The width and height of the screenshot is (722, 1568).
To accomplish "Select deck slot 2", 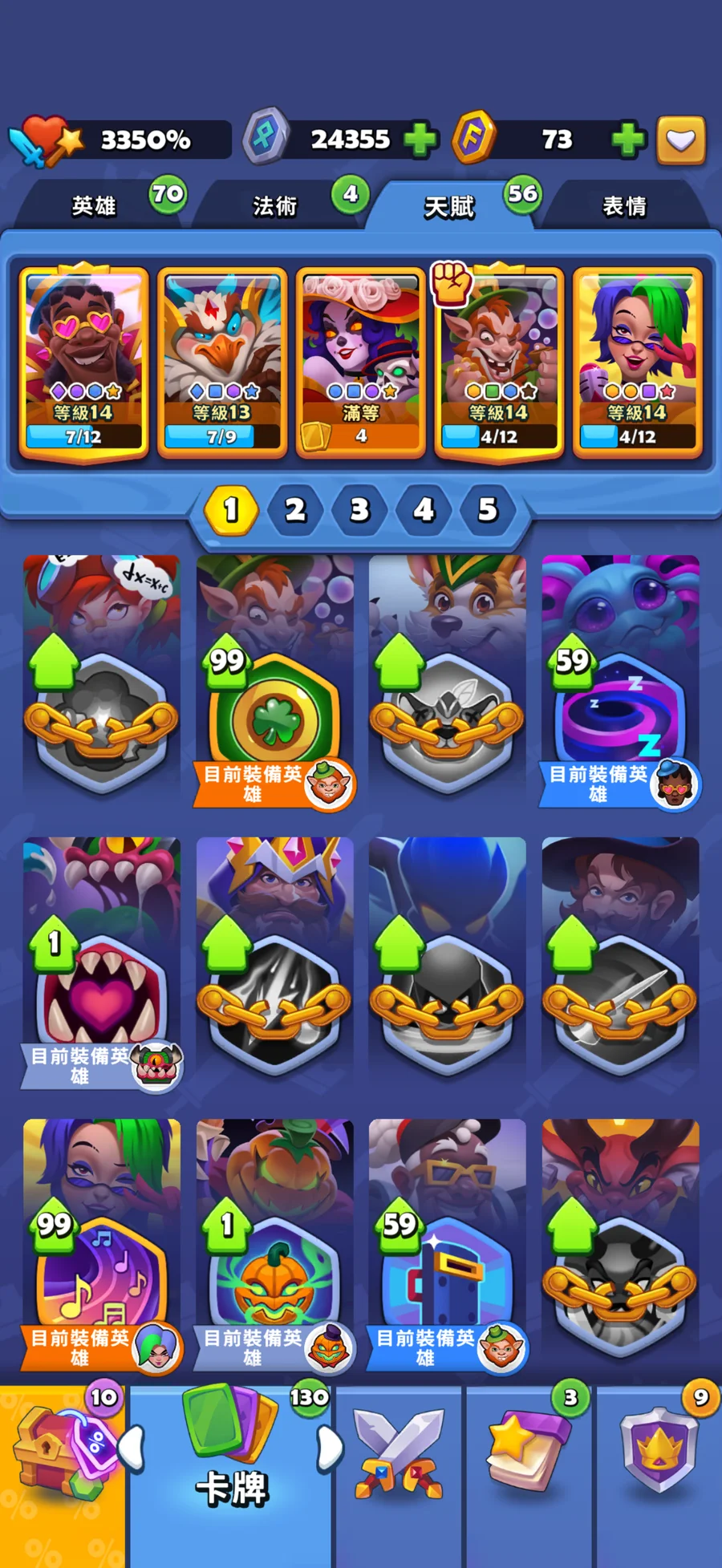I will [x=295, y=510].
